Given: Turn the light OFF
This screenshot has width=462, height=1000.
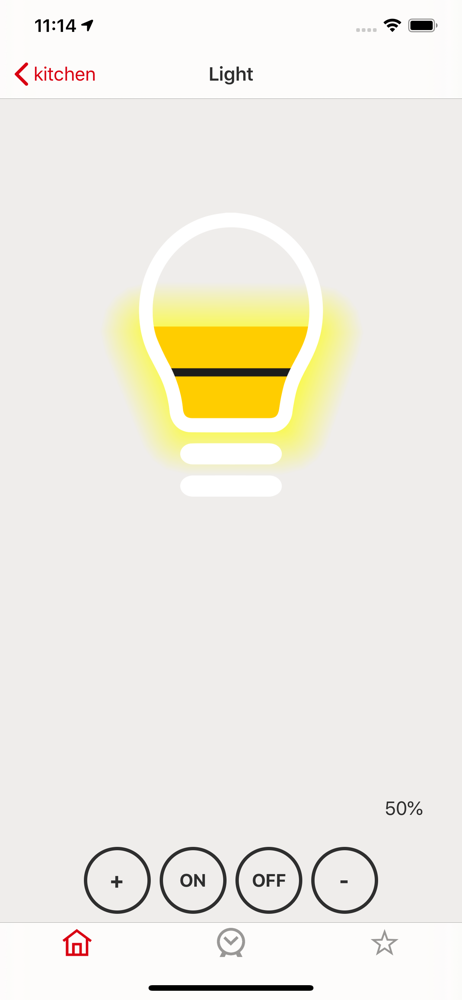Looking at the screenshot, I should (x=269, y=881).
